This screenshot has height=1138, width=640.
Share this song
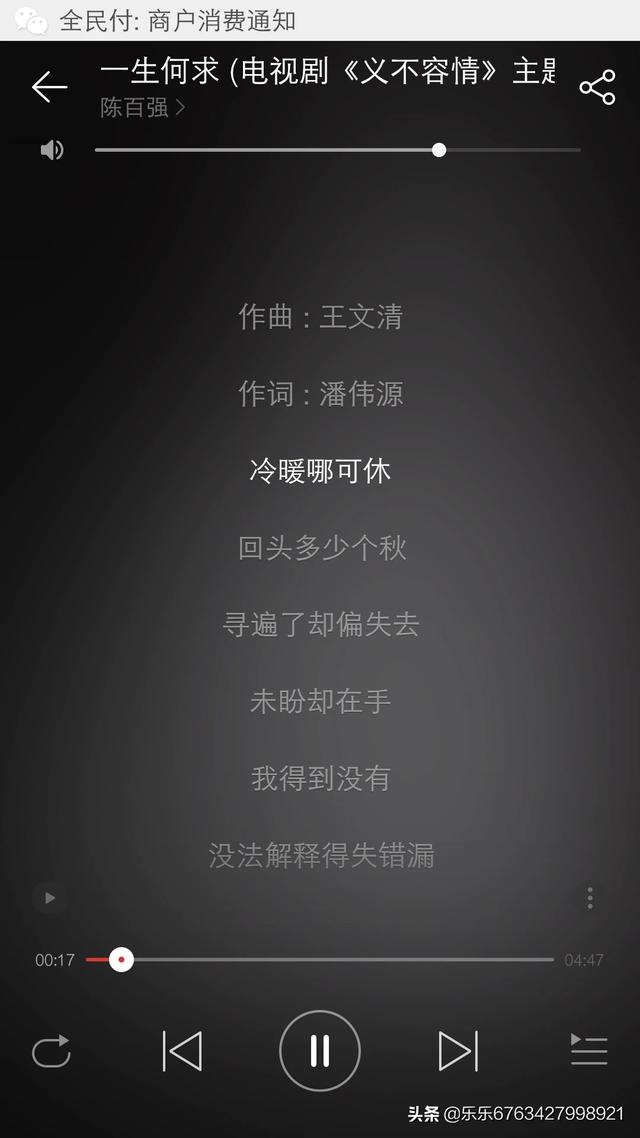[x=597, y=87]
